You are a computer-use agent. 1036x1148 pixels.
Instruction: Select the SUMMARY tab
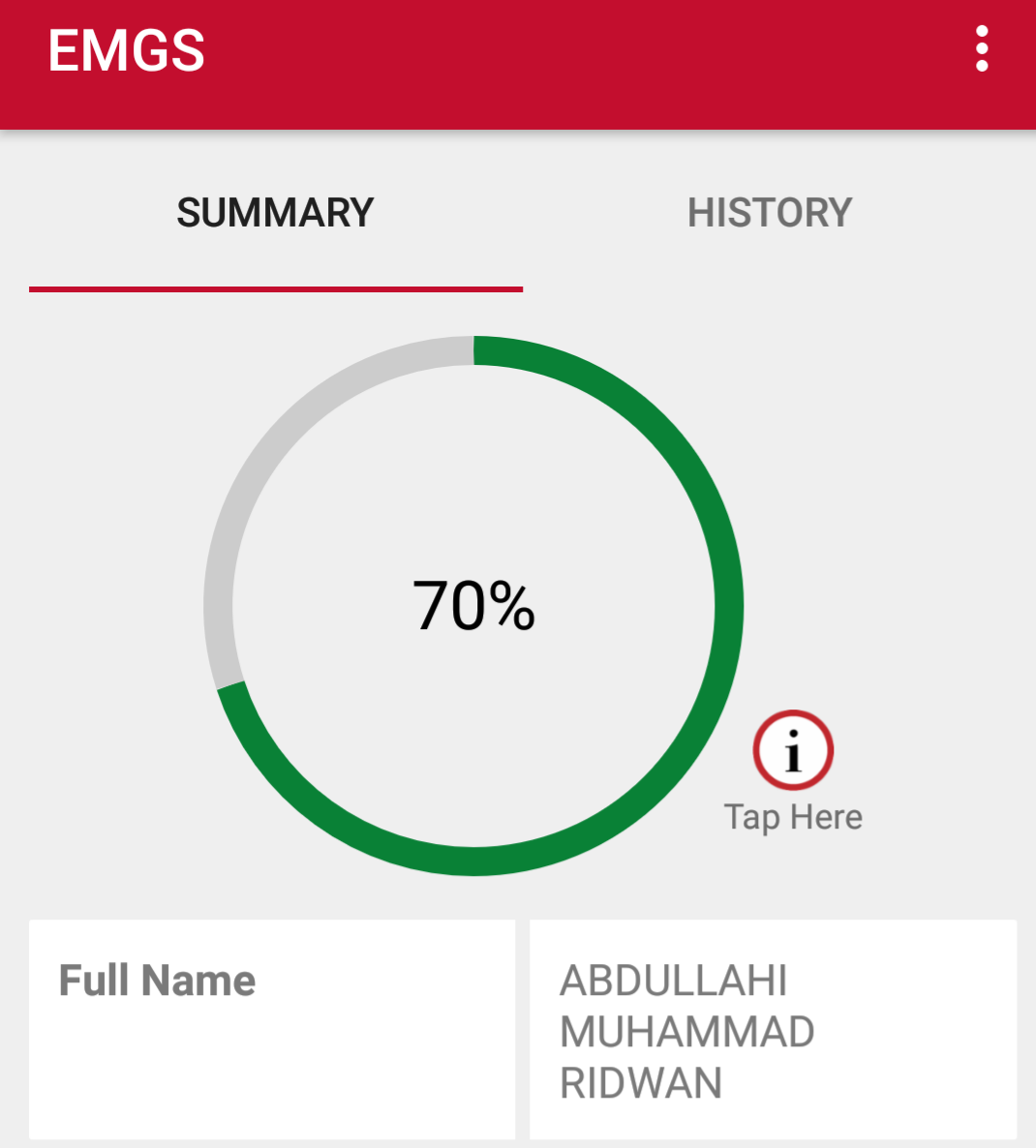click(275, 213)
